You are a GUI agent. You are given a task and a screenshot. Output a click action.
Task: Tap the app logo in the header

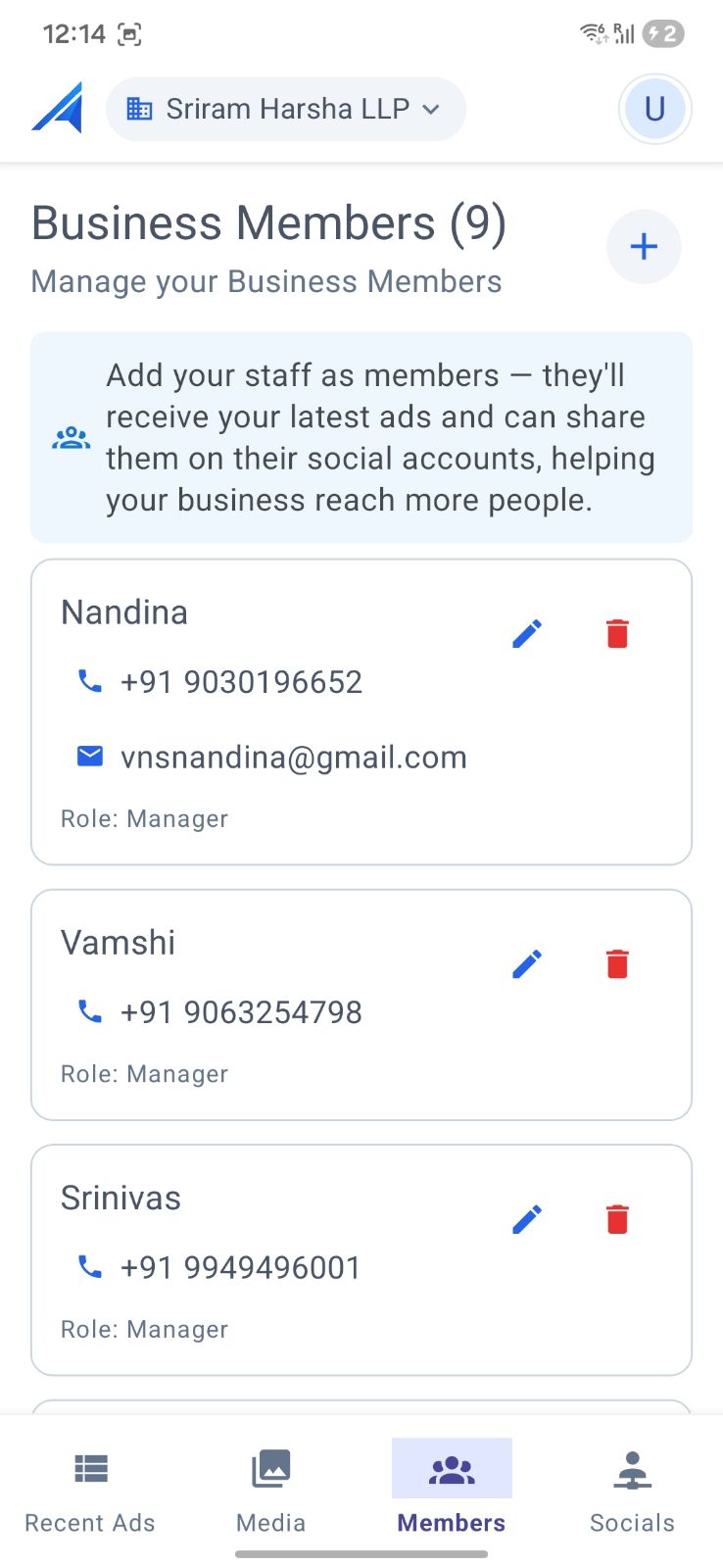[x=57, y=108]
